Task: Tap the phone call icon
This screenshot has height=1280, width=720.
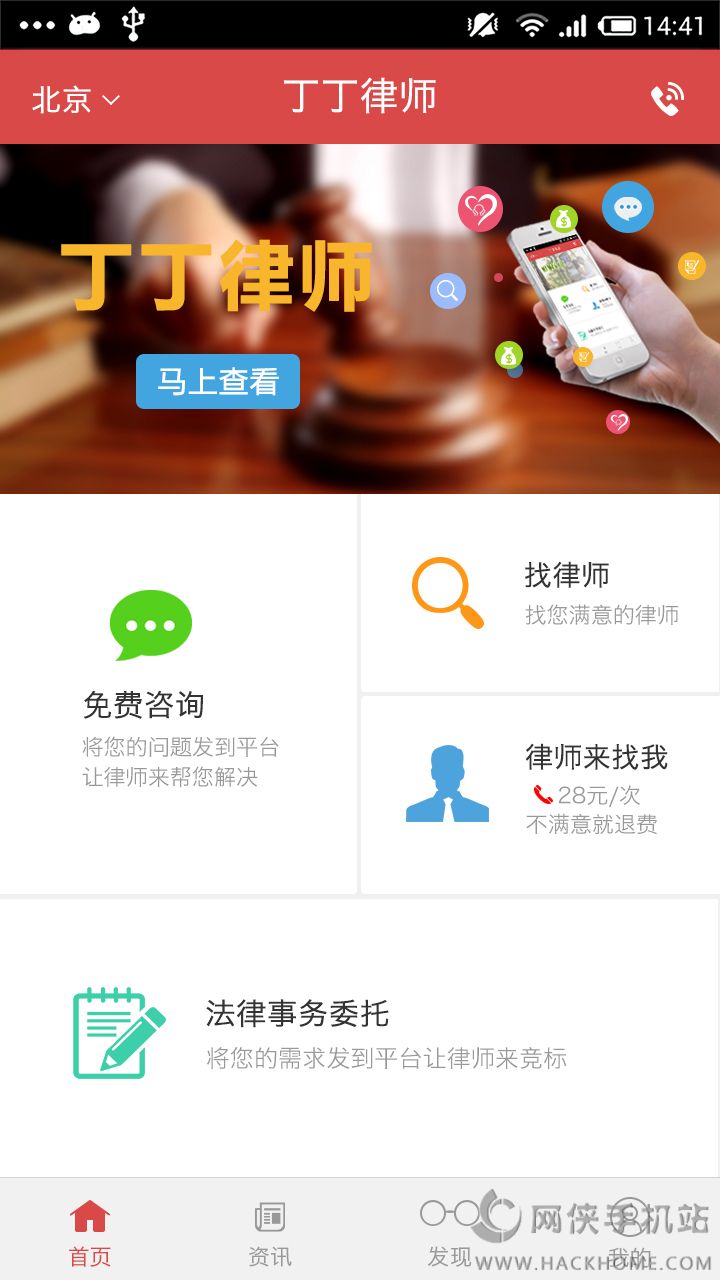Action: (667, 99)
